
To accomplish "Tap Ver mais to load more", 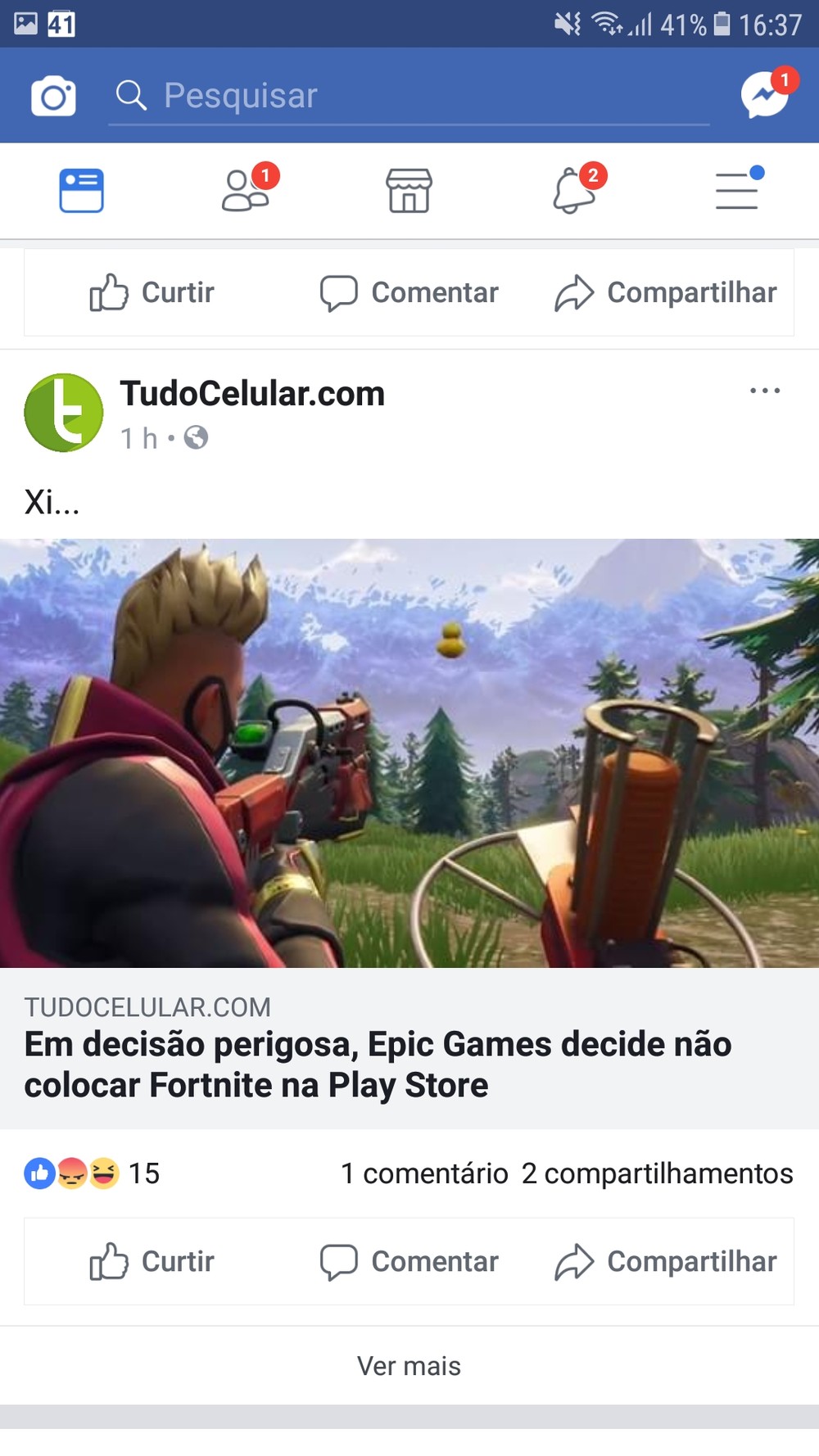I will coord(409,1366).
